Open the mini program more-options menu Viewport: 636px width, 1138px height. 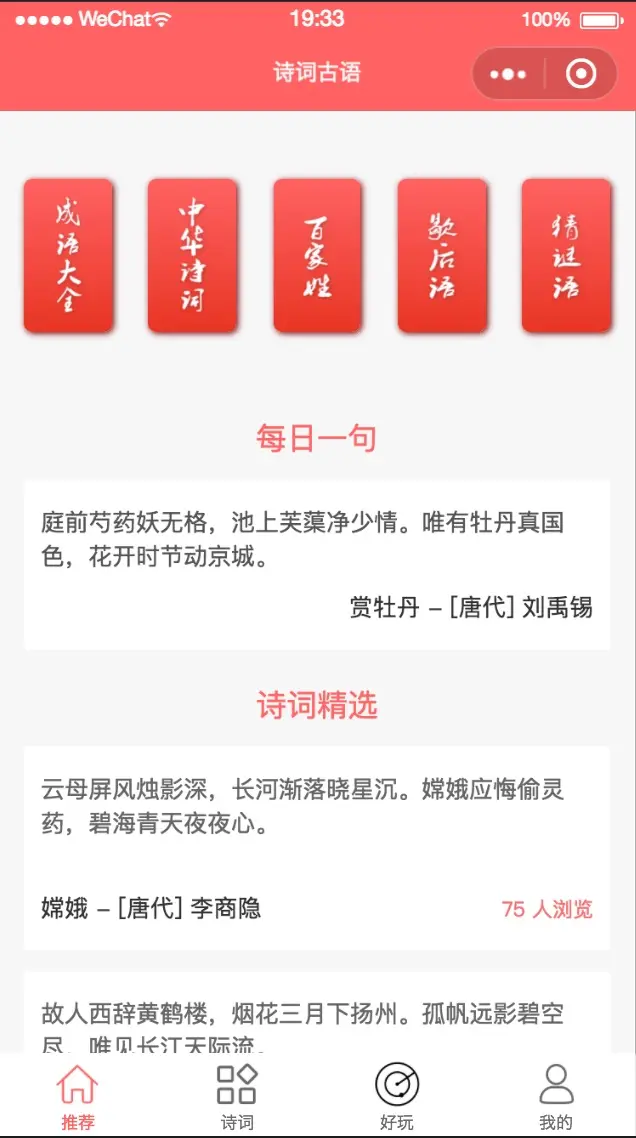[x=508, y=74]
